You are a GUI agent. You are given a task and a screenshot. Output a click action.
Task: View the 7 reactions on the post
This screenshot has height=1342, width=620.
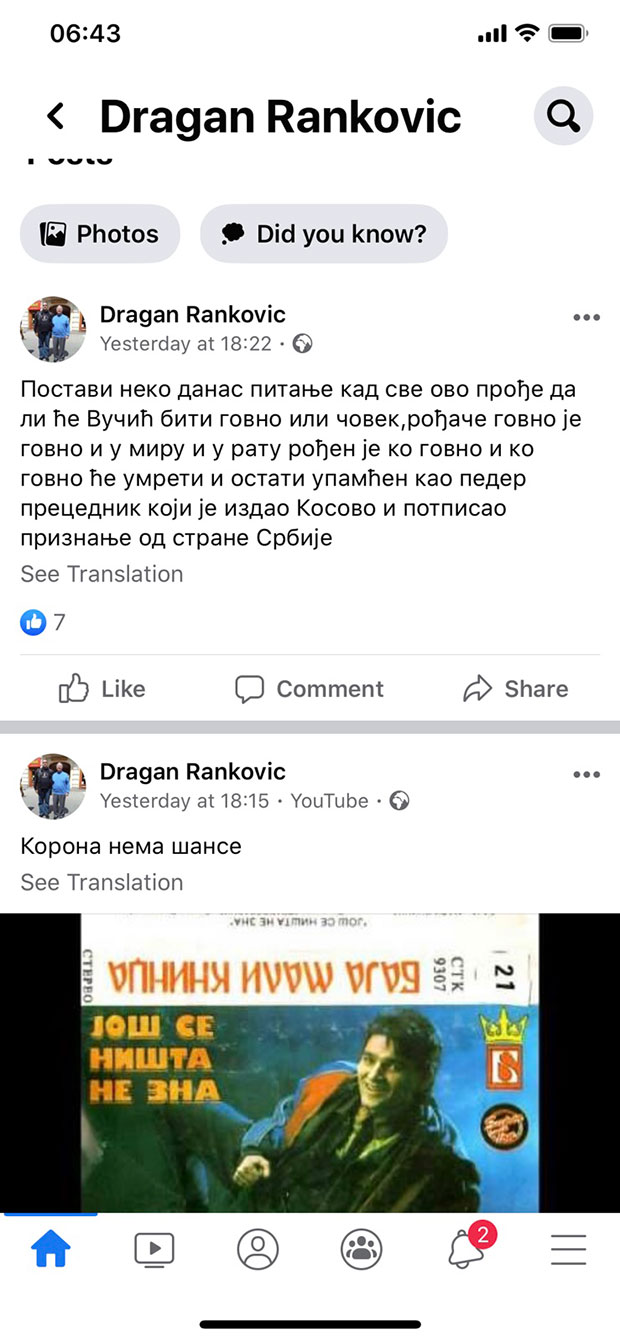pos(44,623)
